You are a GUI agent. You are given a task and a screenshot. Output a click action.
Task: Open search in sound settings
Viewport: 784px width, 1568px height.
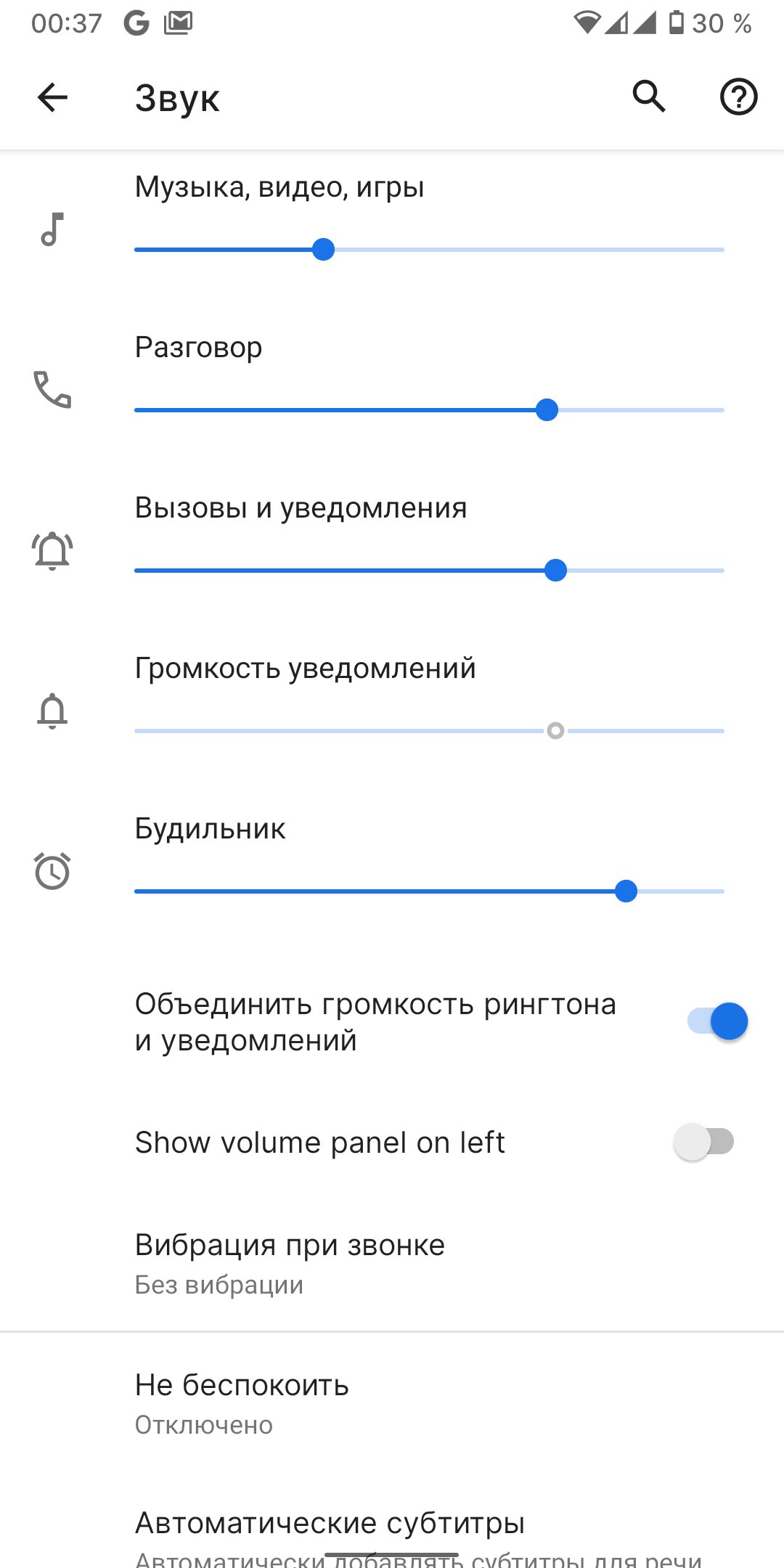click(x=649, y=97)
